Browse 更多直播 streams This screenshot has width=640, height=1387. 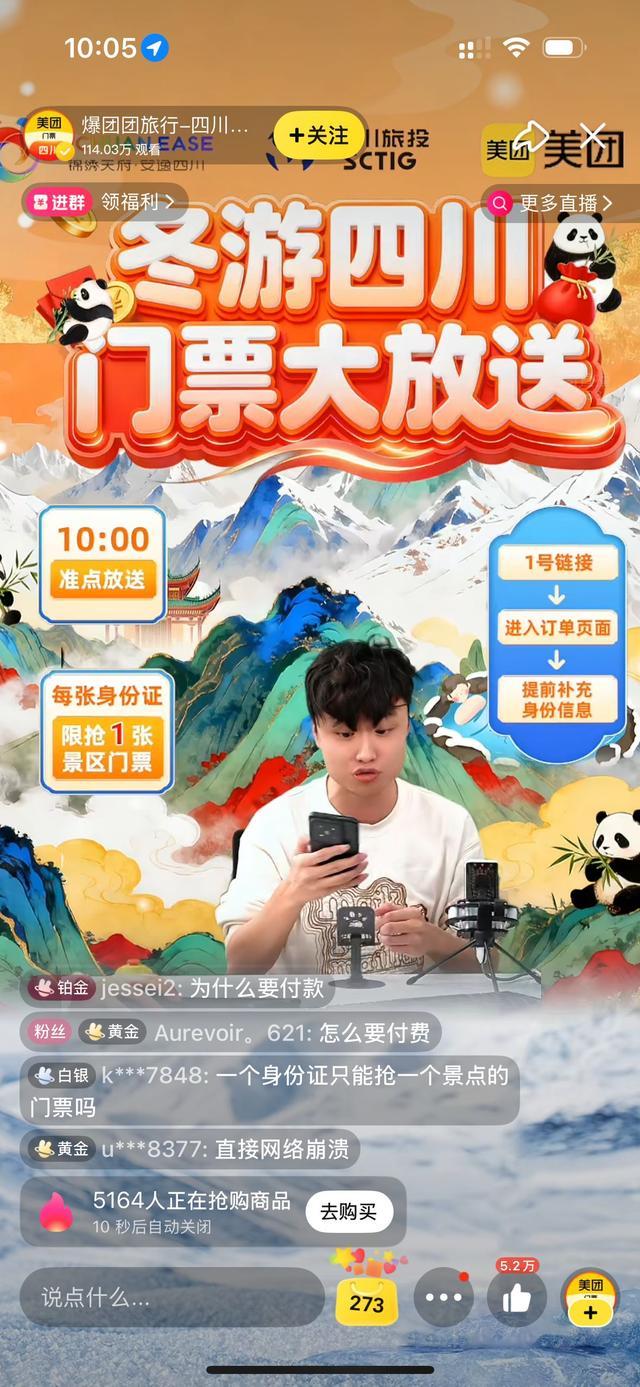coord(558,203)
